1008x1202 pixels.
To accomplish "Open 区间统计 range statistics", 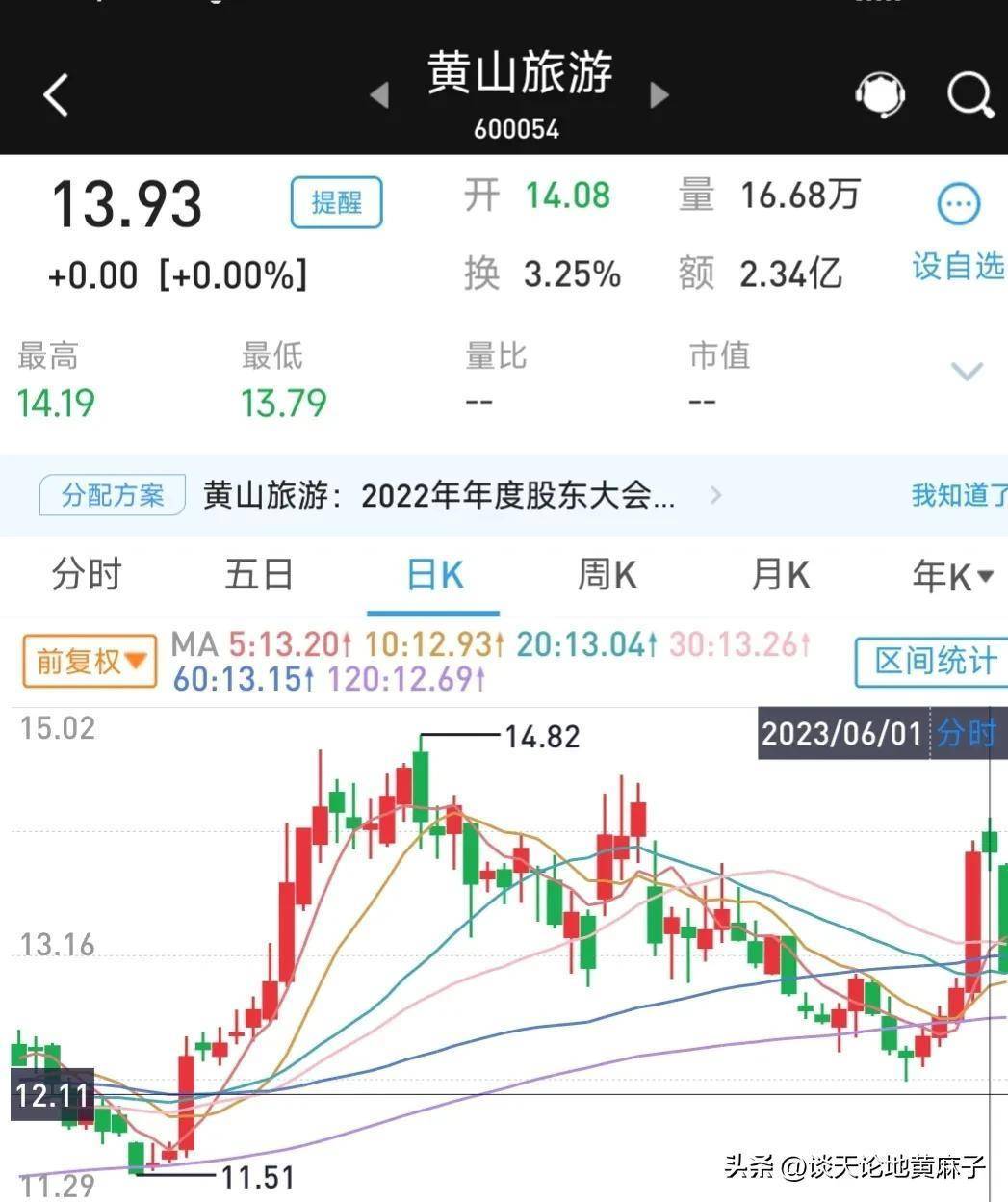I will click(932, 661).
